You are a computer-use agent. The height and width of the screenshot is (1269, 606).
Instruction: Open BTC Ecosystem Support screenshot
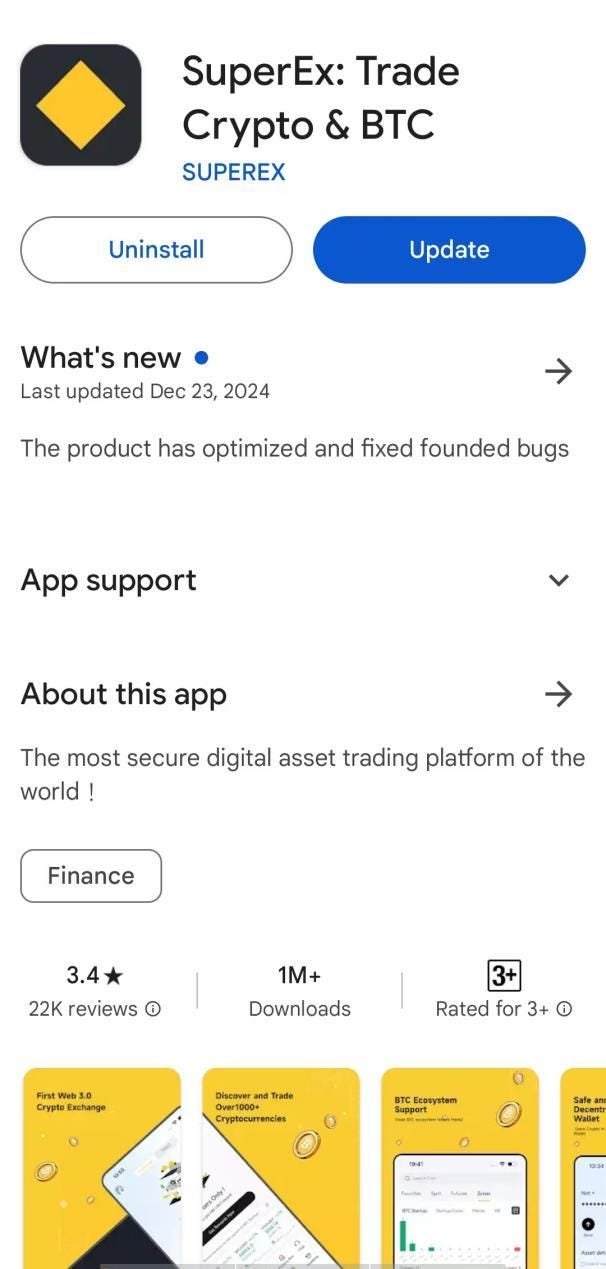coord(460,1165)
